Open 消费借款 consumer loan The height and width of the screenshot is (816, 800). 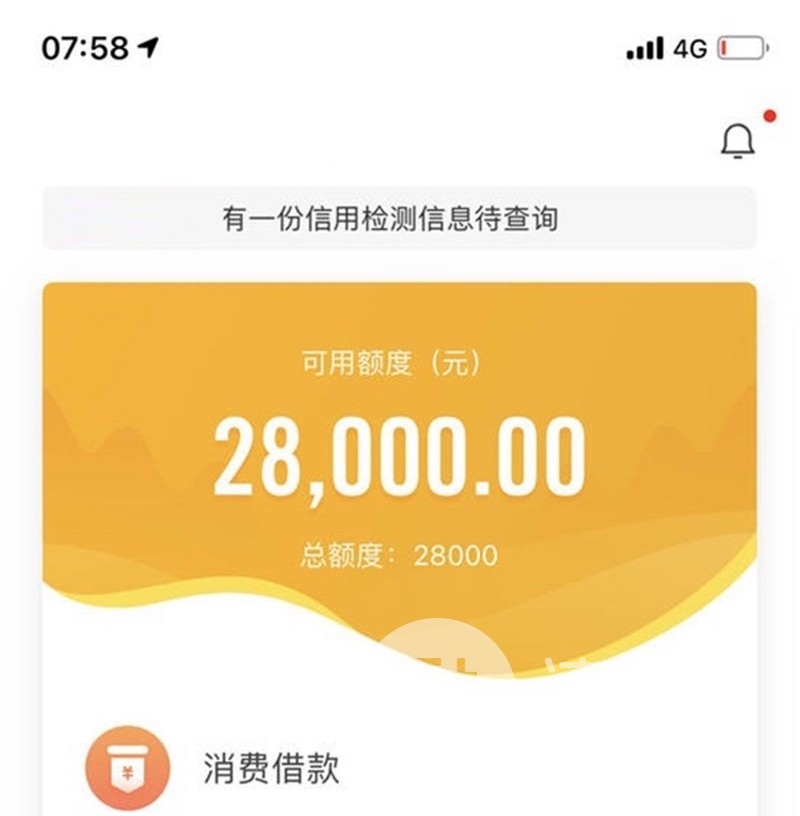(270, 769)
